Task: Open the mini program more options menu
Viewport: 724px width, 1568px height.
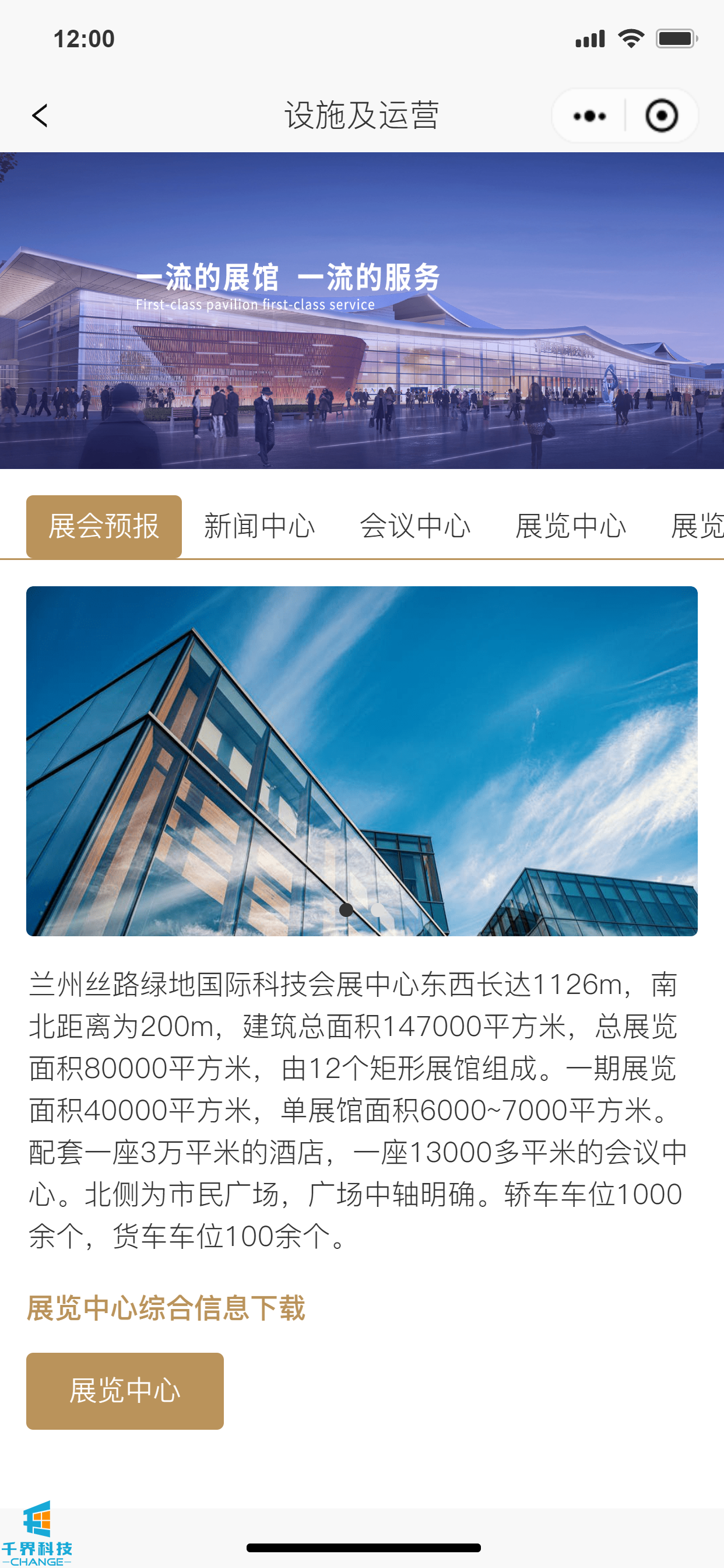Action: click(x=589, y=116)
